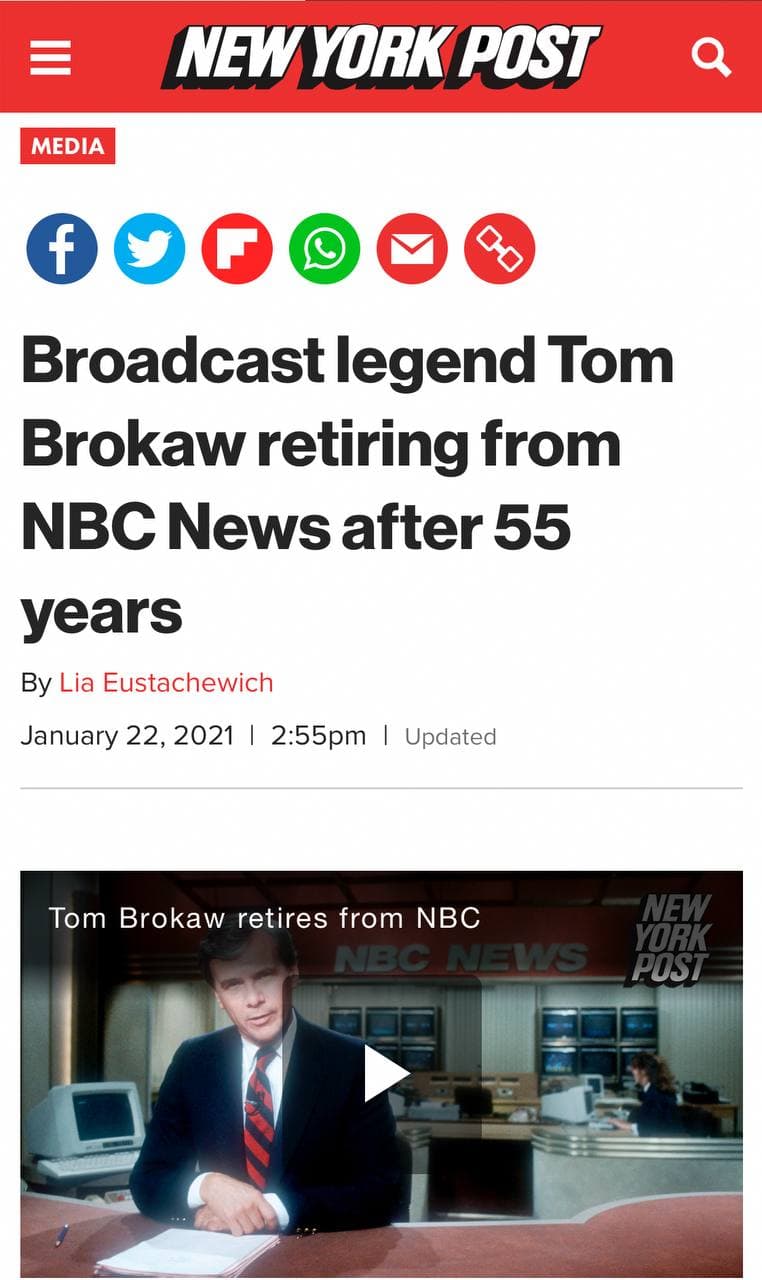Share the article on Facebook
The image size is (762, 1280).
tap(62, 249)
